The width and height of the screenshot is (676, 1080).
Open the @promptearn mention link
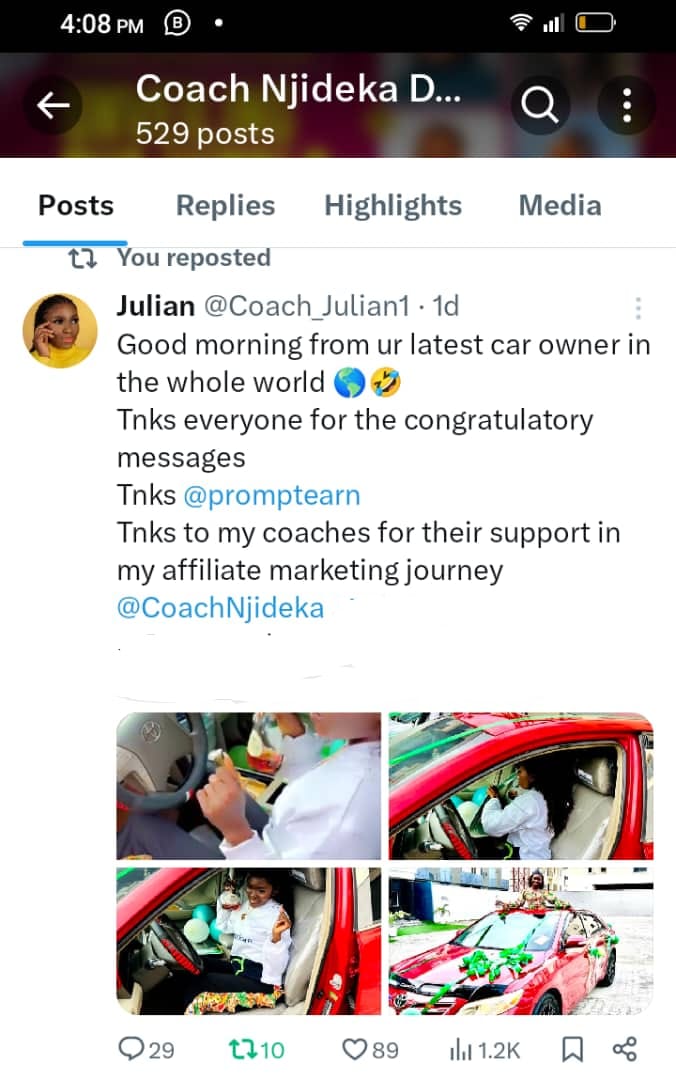point(272,495)
